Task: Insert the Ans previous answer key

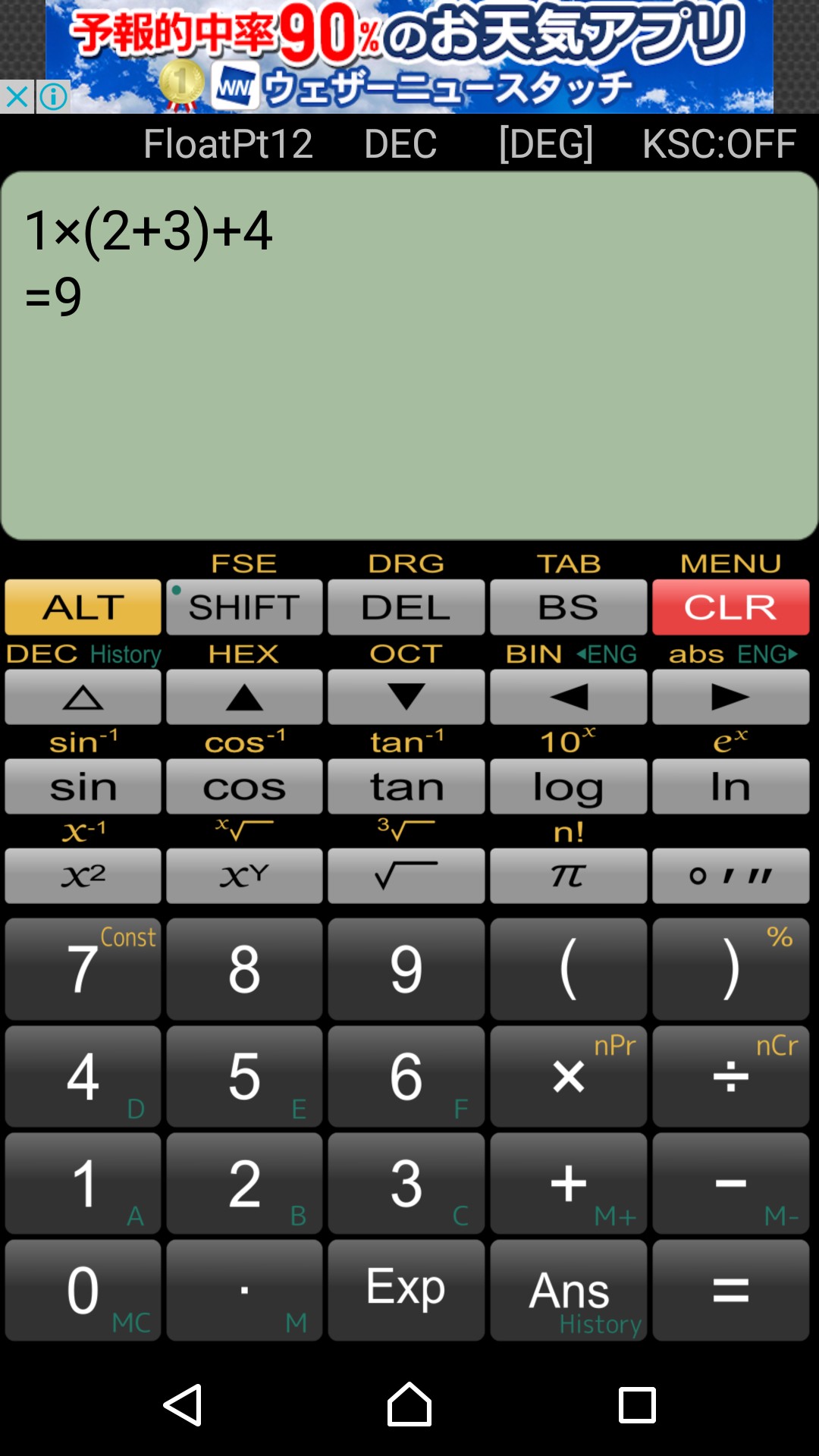Action: click(x=568, y=1290)
